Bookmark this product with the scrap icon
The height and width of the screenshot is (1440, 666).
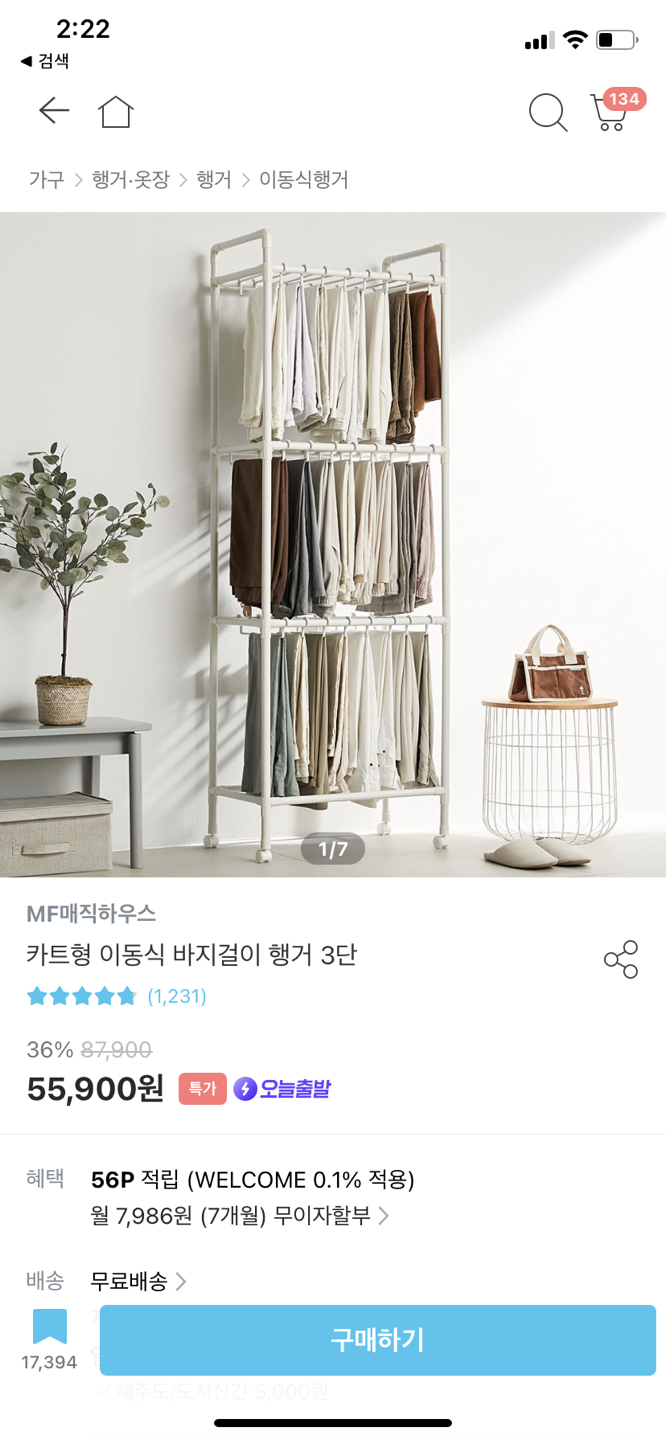coord(49,1327)
